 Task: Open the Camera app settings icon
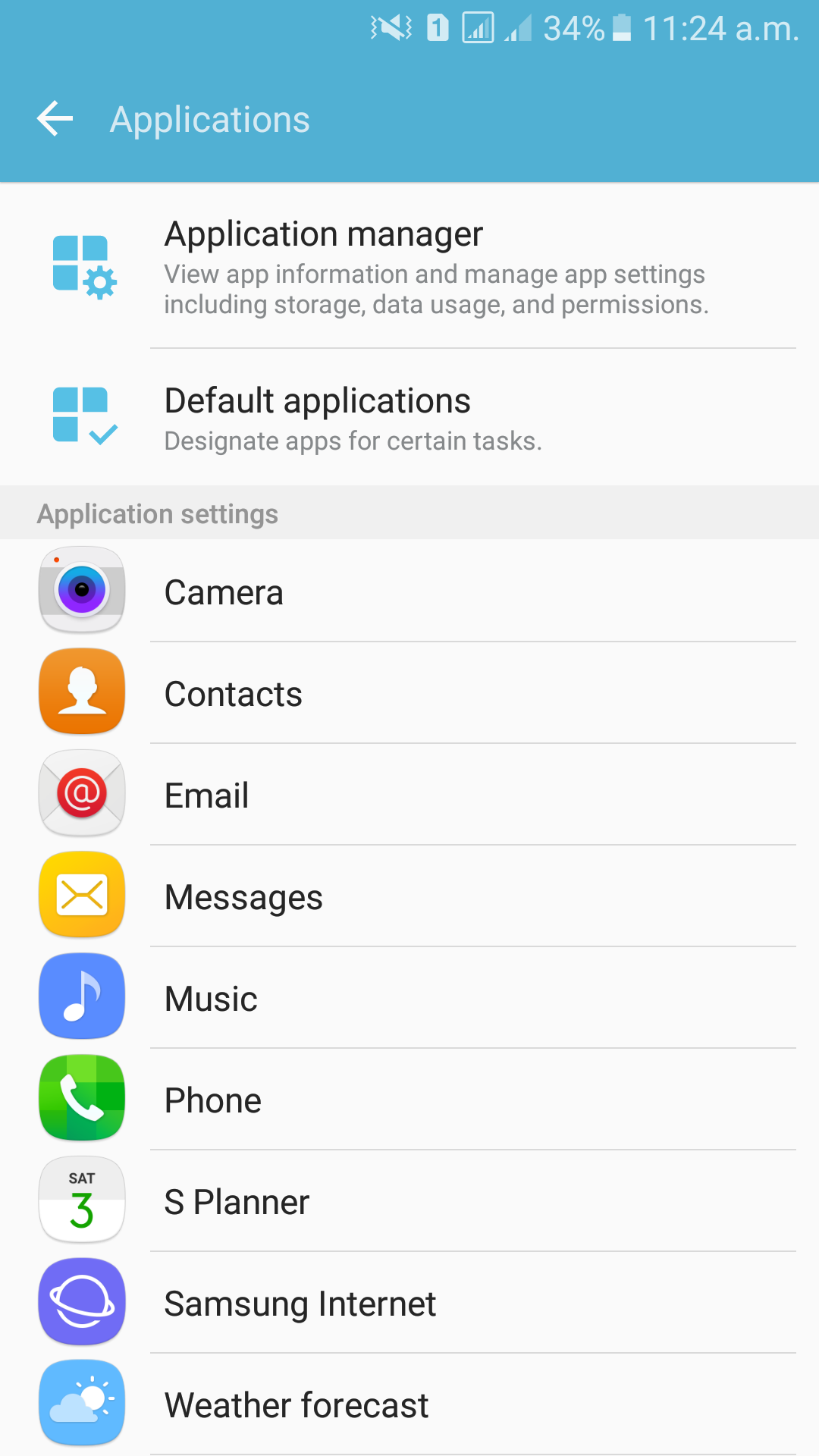81,590
